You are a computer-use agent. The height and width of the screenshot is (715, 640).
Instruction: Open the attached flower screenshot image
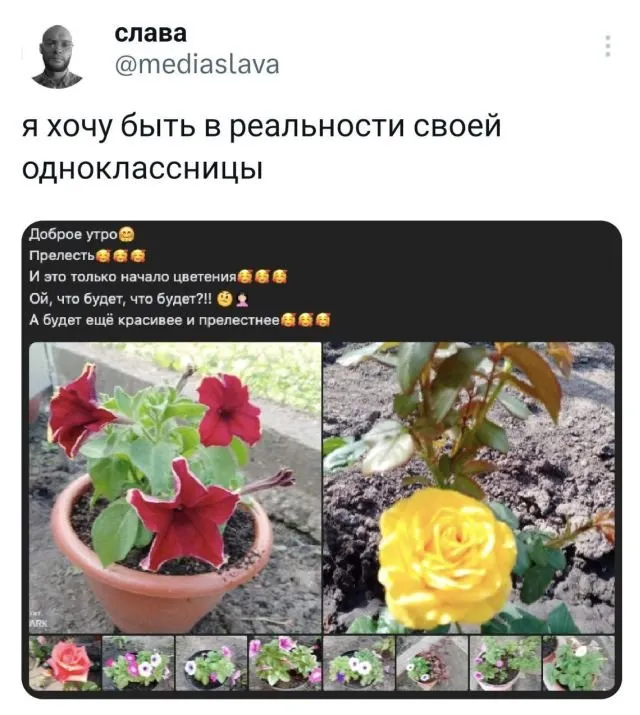[322, 460]
